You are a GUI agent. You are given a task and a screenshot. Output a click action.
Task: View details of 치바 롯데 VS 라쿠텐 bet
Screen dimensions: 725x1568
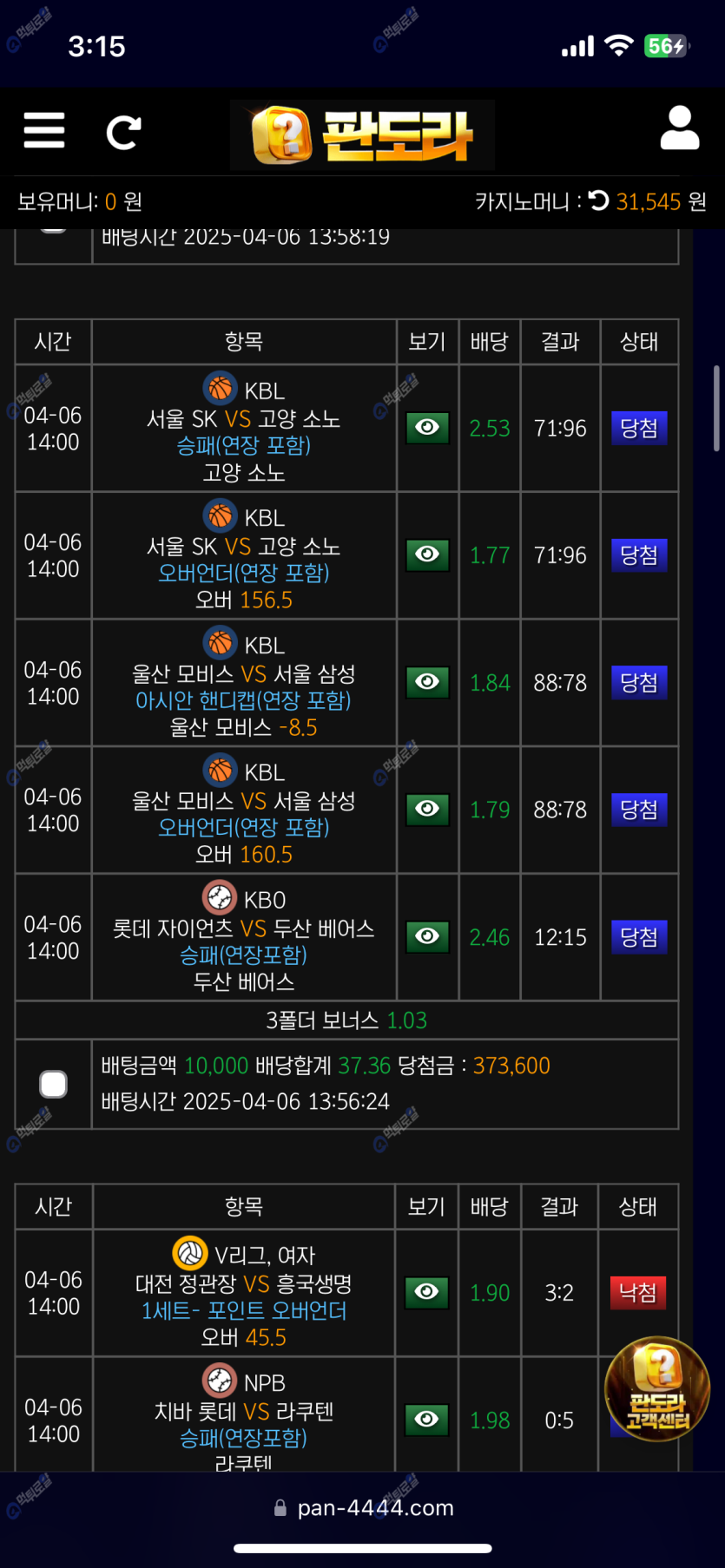coord(426,1420)
